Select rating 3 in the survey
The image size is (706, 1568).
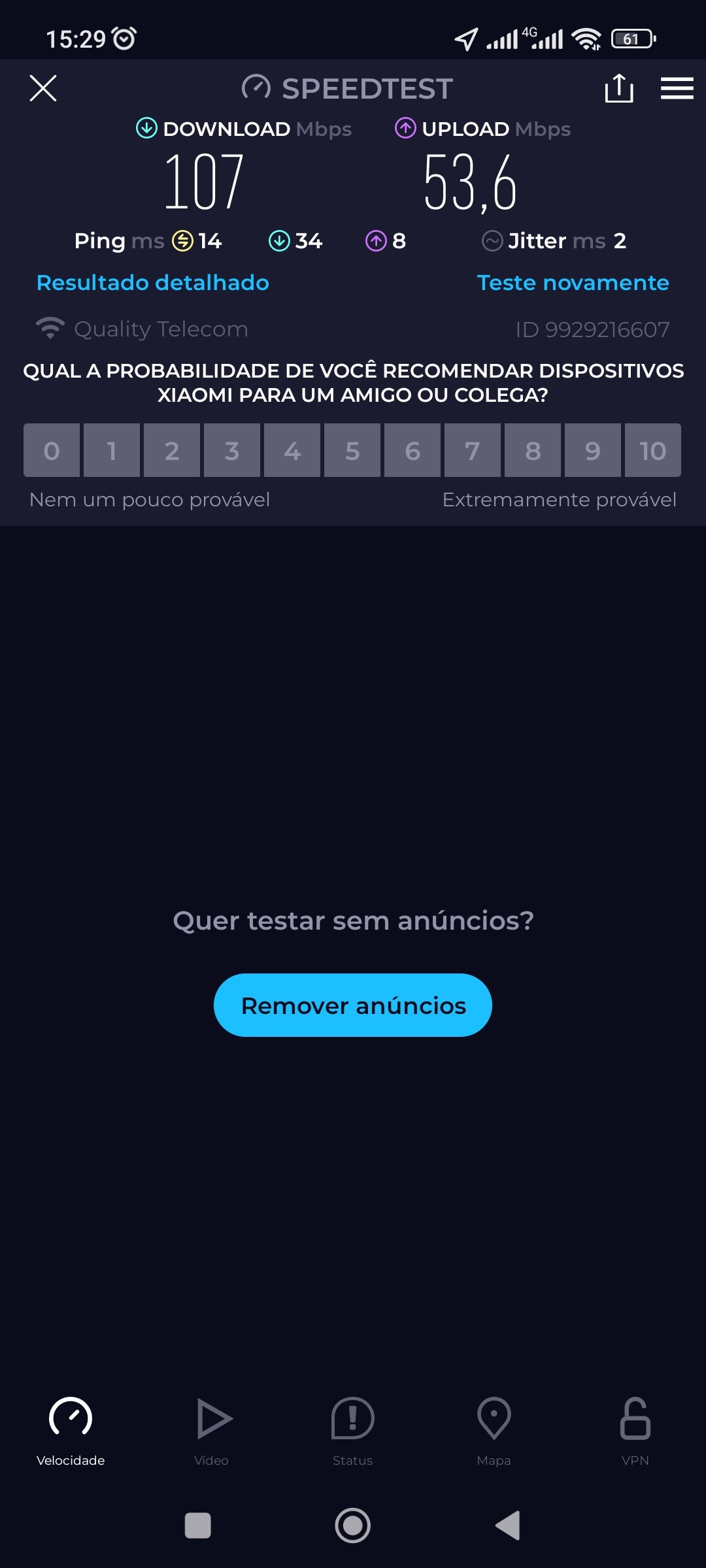tap(232, 451)
